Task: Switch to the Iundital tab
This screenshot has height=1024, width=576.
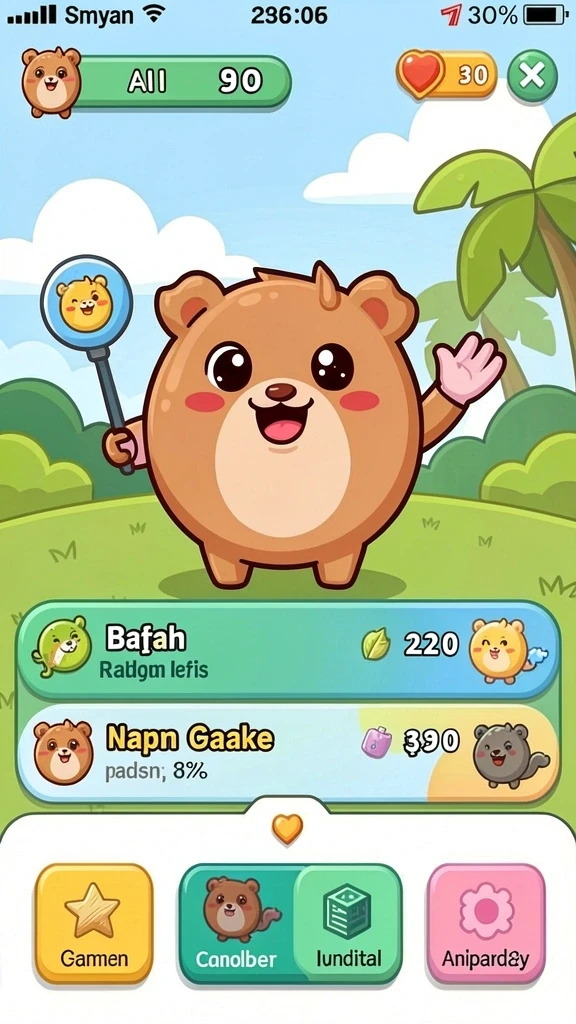Action: pyautogui.click(x=348, y=923)
